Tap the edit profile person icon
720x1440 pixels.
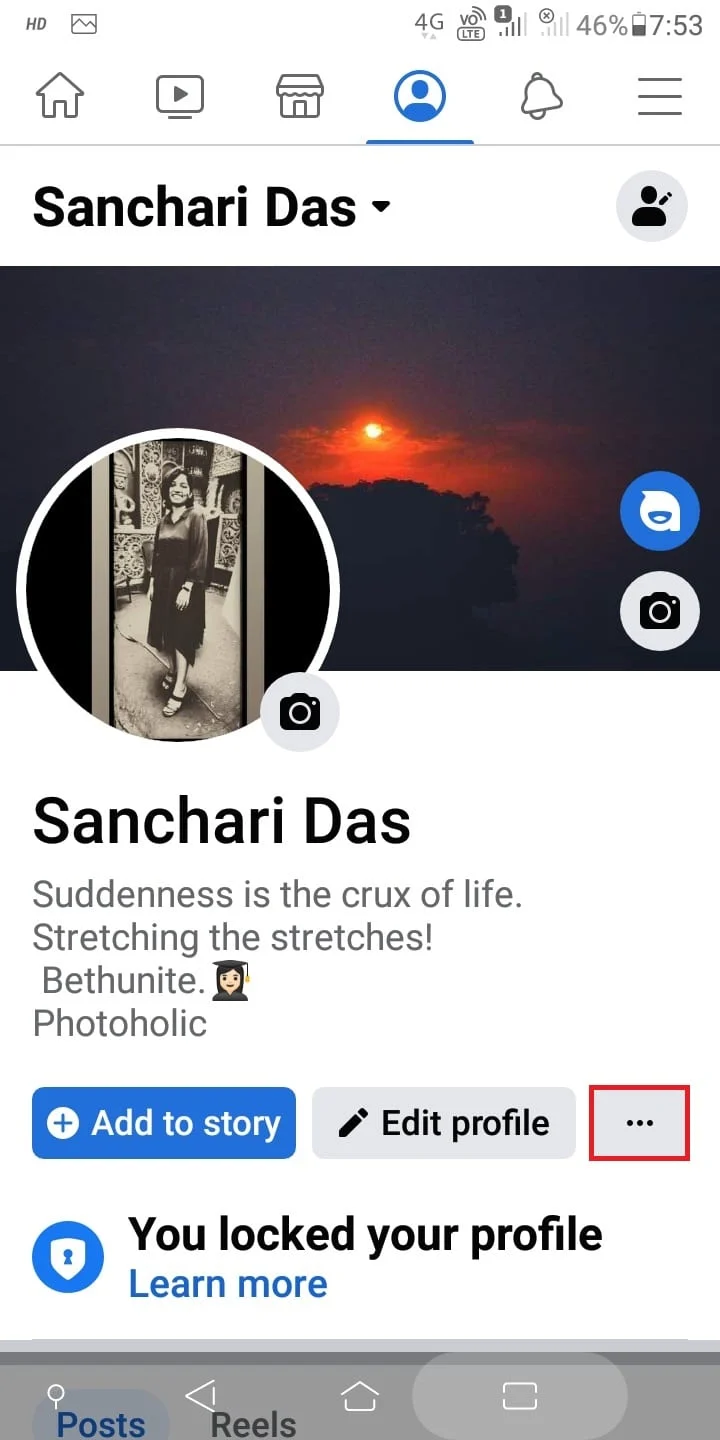(x=651, y=207)
